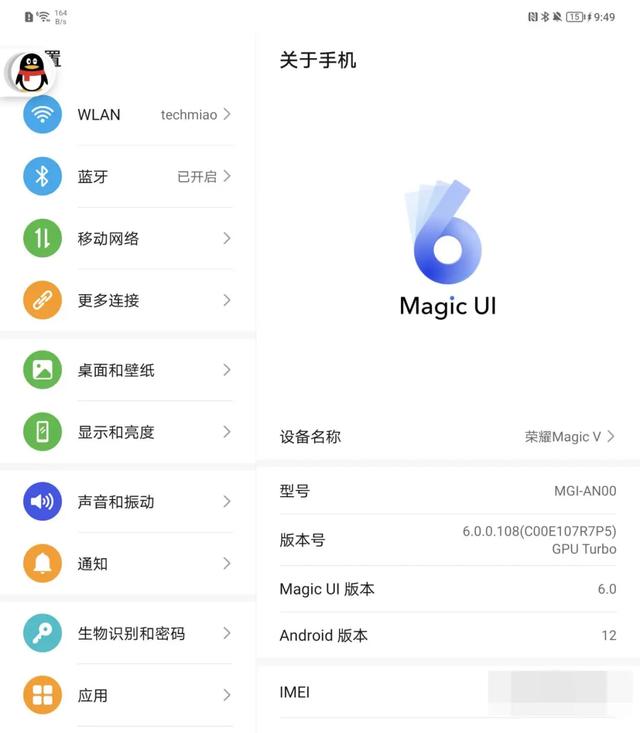Image resolution: width=640 pixels, height=733 pixels.
Task: Open WLAN settings
Action: (x=128, y=115)
